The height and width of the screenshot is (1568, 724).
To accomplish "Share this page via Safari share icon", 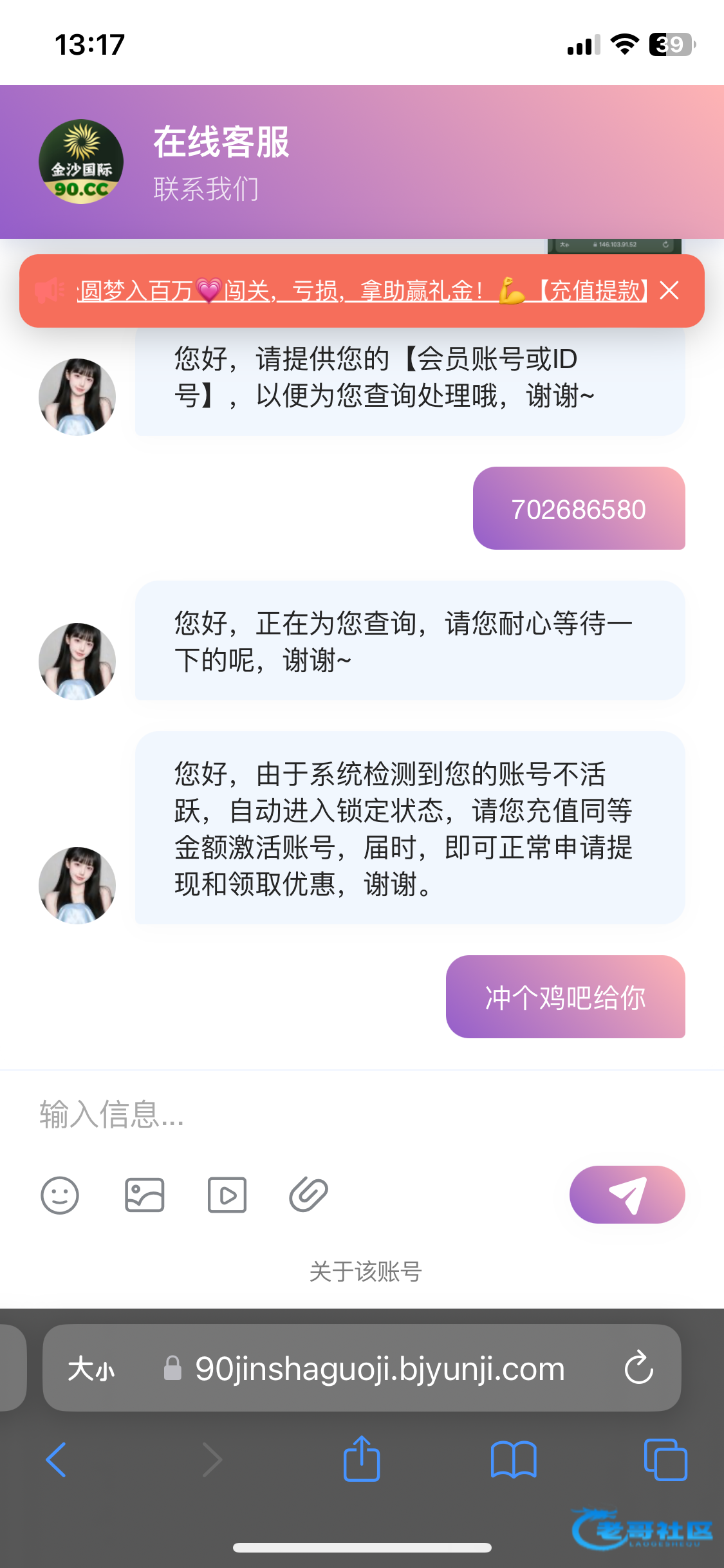I will pyautogui.click(x=362, y=1459).
